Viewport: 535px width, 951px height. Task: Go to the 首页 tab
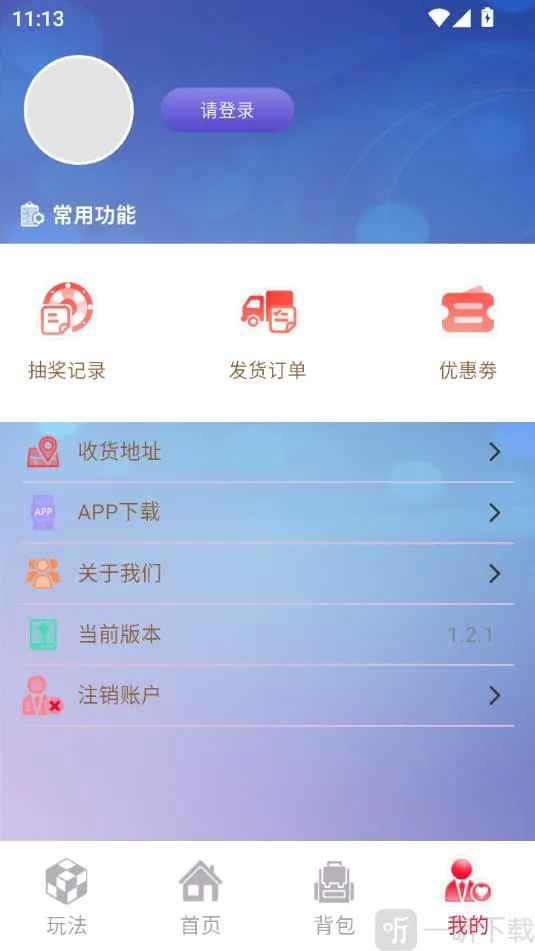coord(201,897)
